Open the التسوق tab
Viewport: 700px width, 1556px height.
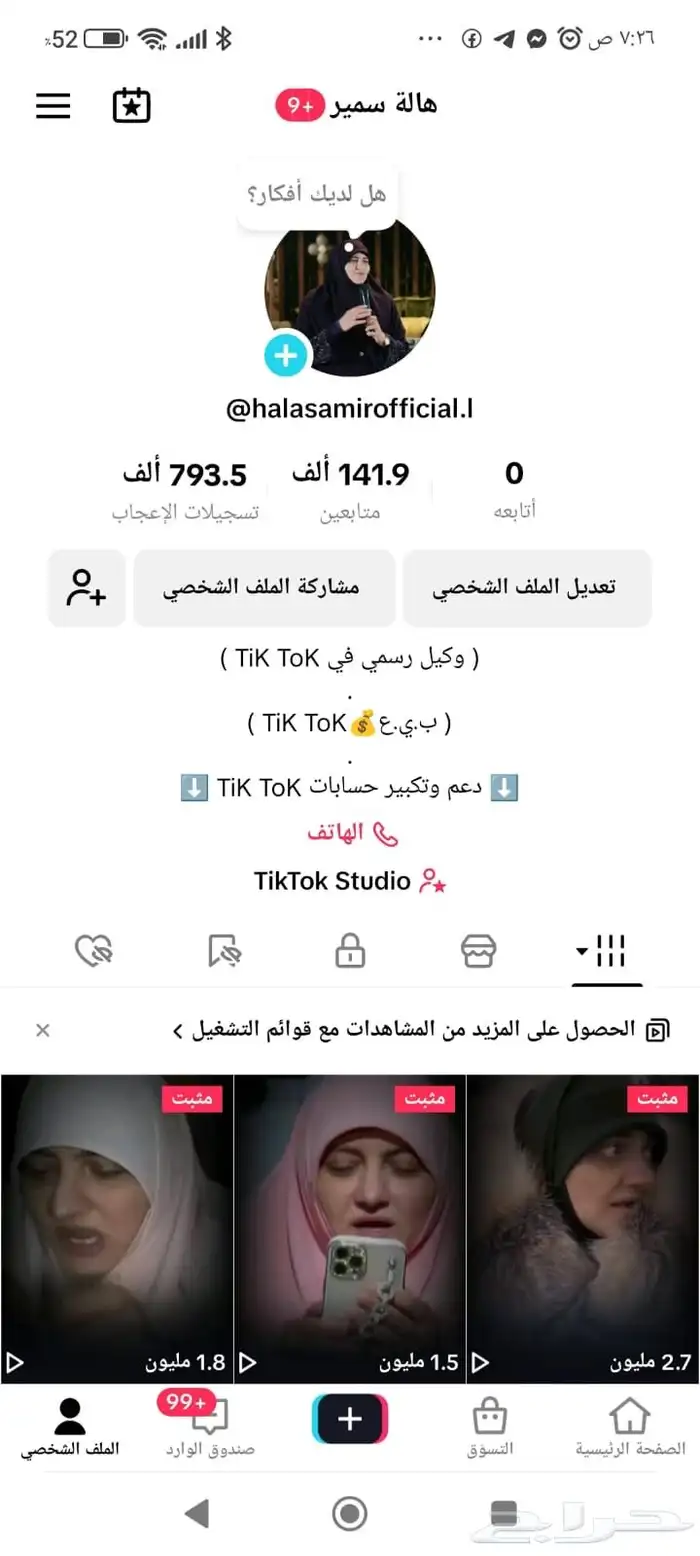coord(489,1427)
